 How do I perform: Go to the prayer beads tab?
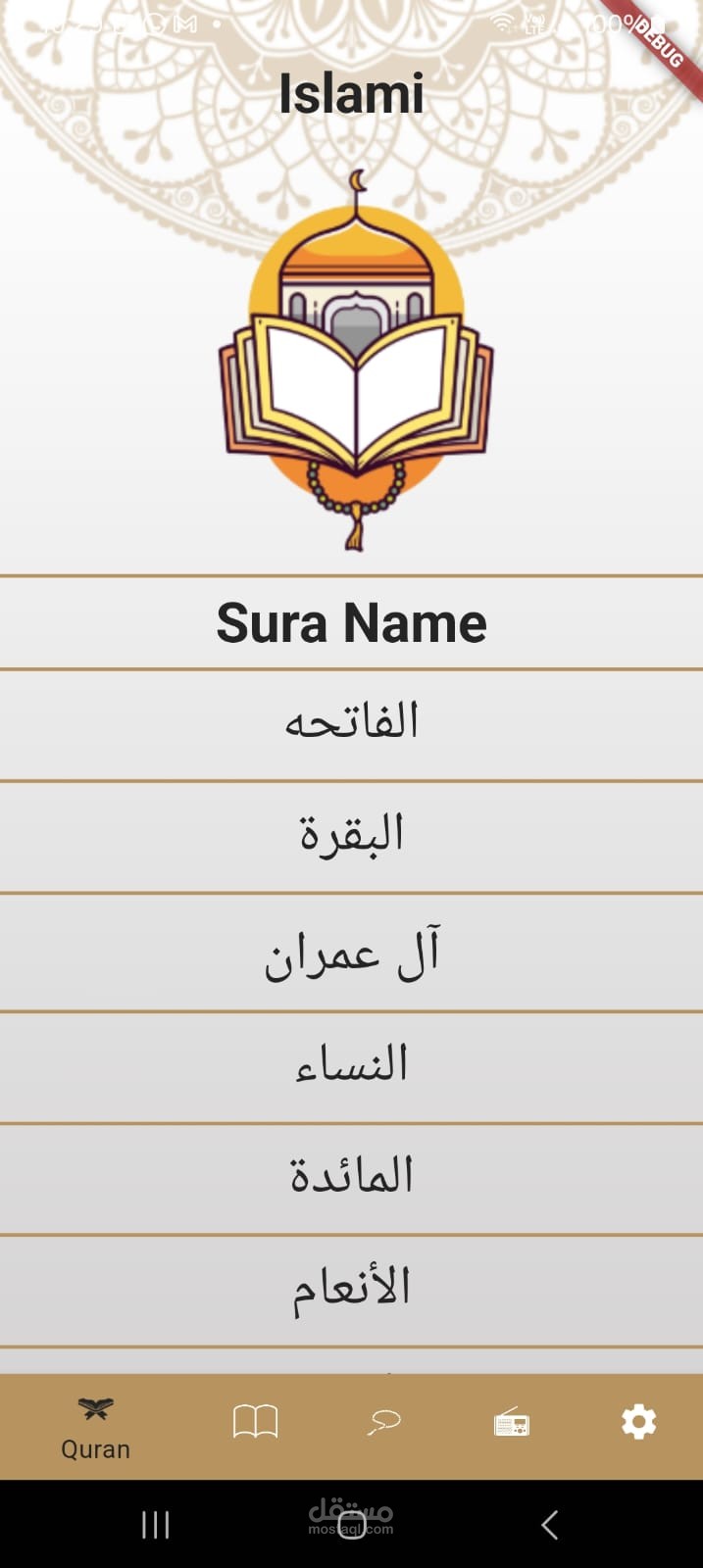384,1422
